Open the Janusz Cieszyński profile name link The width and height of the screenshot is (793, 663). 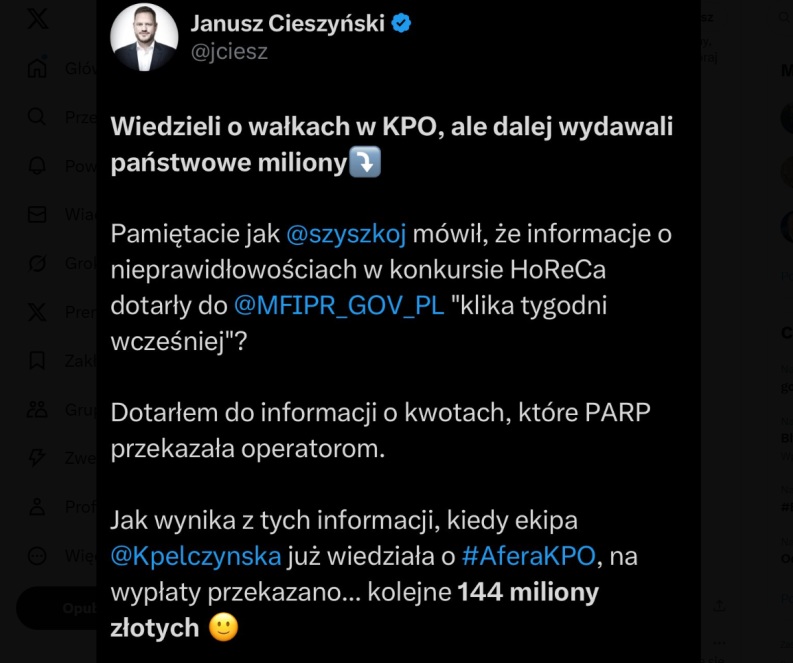[287, 23]
